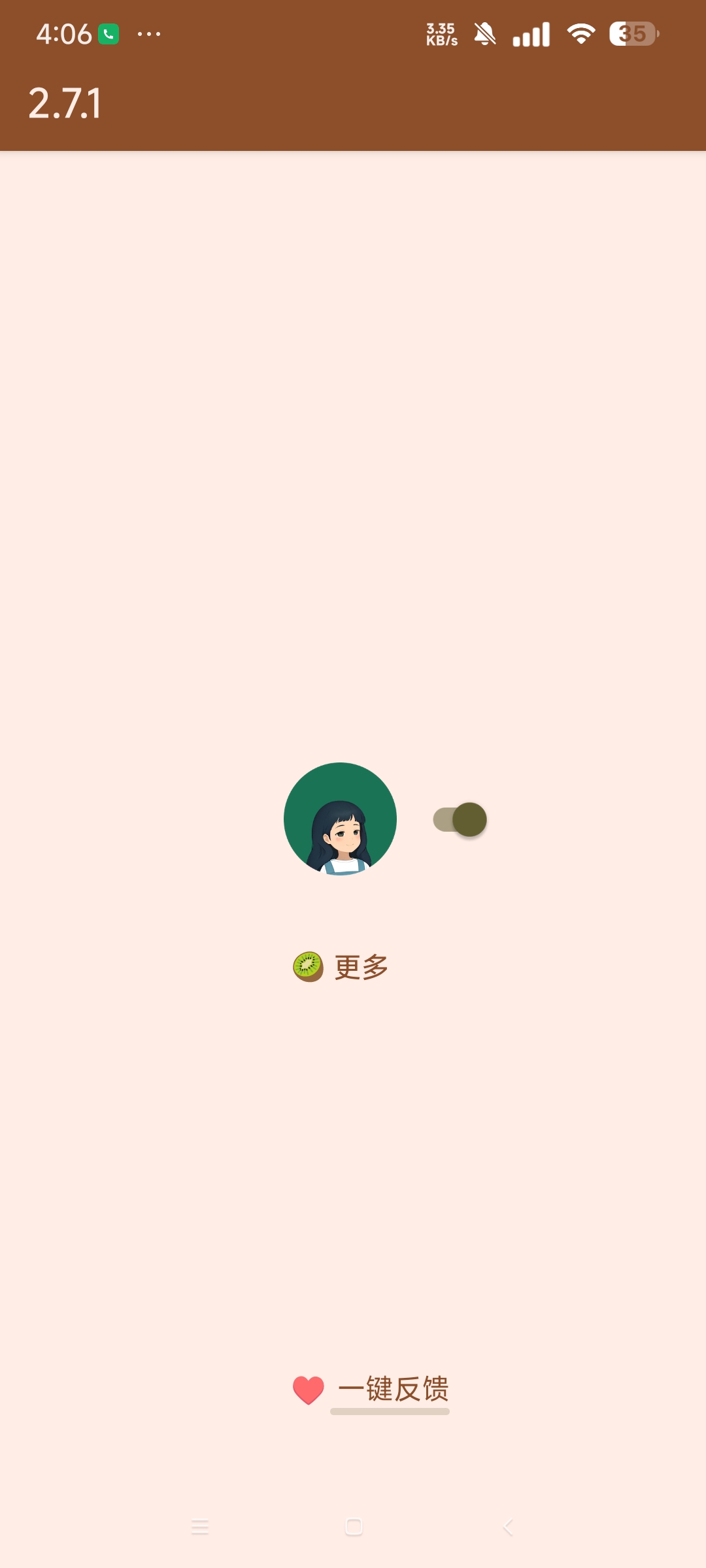Toggle the switch next to the avatar
This screenshot has height=1568, width=706.
pyautogui.click(x=460, y=819)
